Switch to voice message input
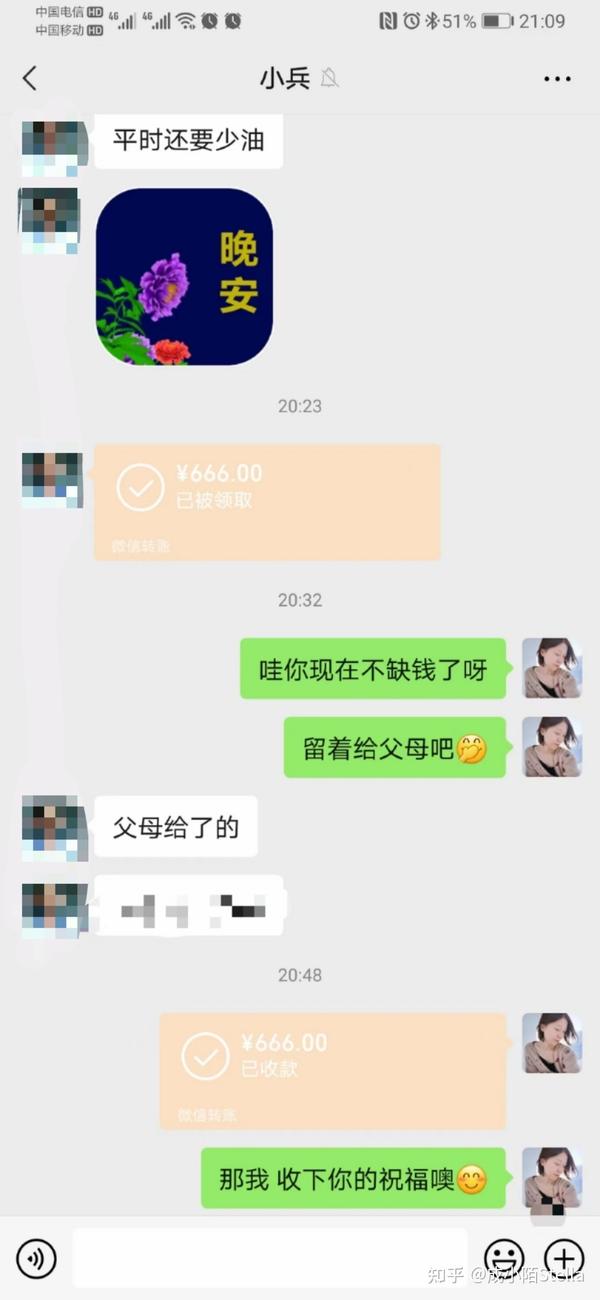The image size is (600, 1300). coord(36,1256)
